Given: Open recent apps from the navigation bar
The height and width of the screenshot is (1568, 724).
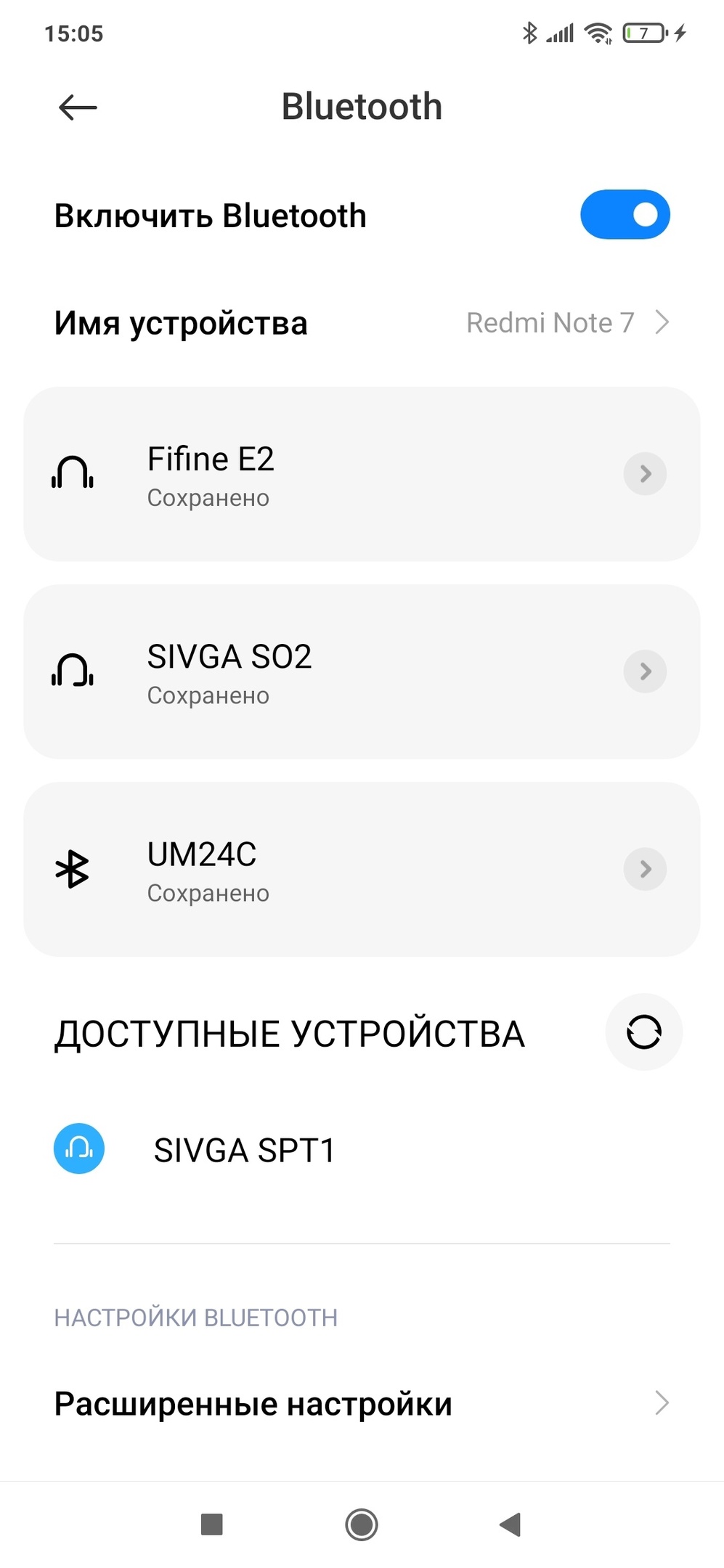Looking at the screenshot, I should coord(211,1524).
